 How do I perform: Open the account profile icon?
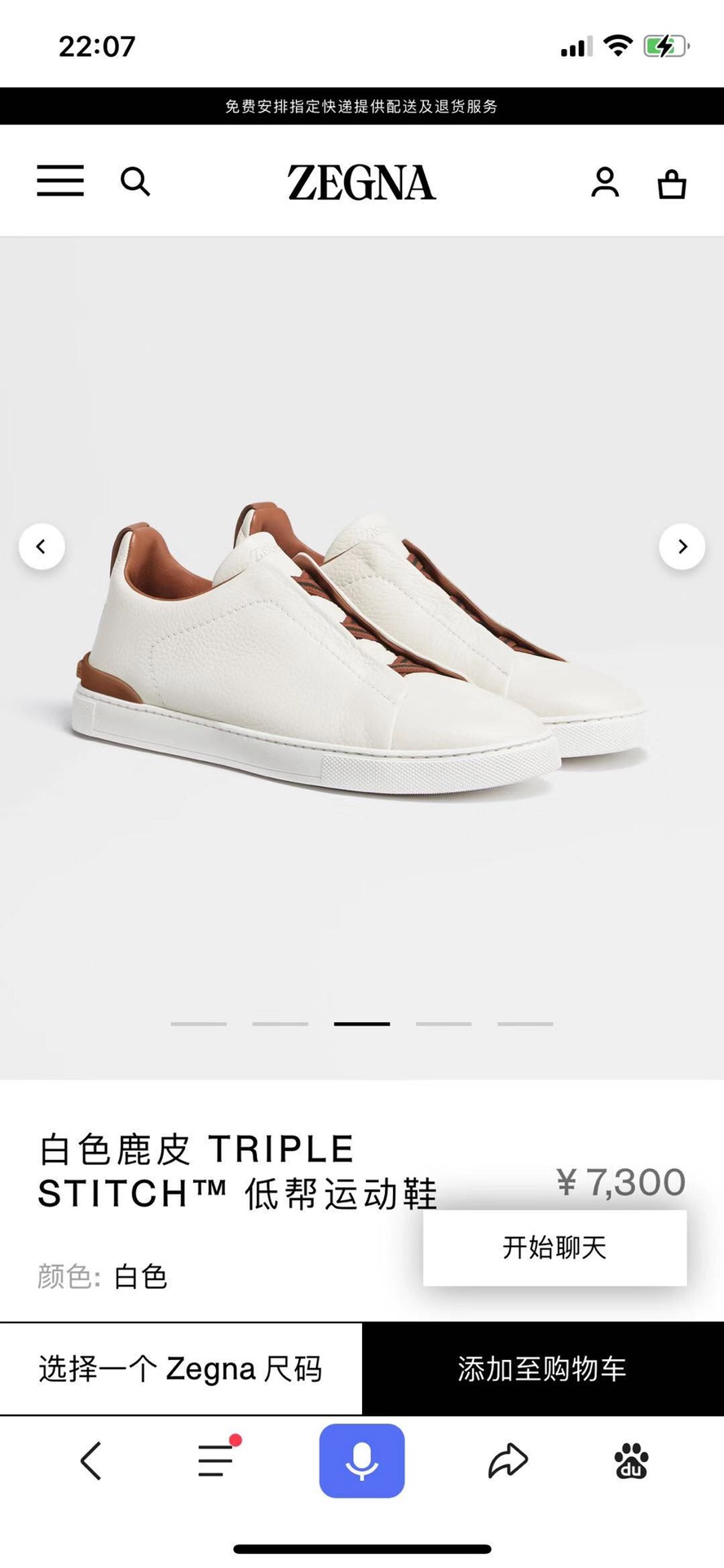[x=605, y=182]
